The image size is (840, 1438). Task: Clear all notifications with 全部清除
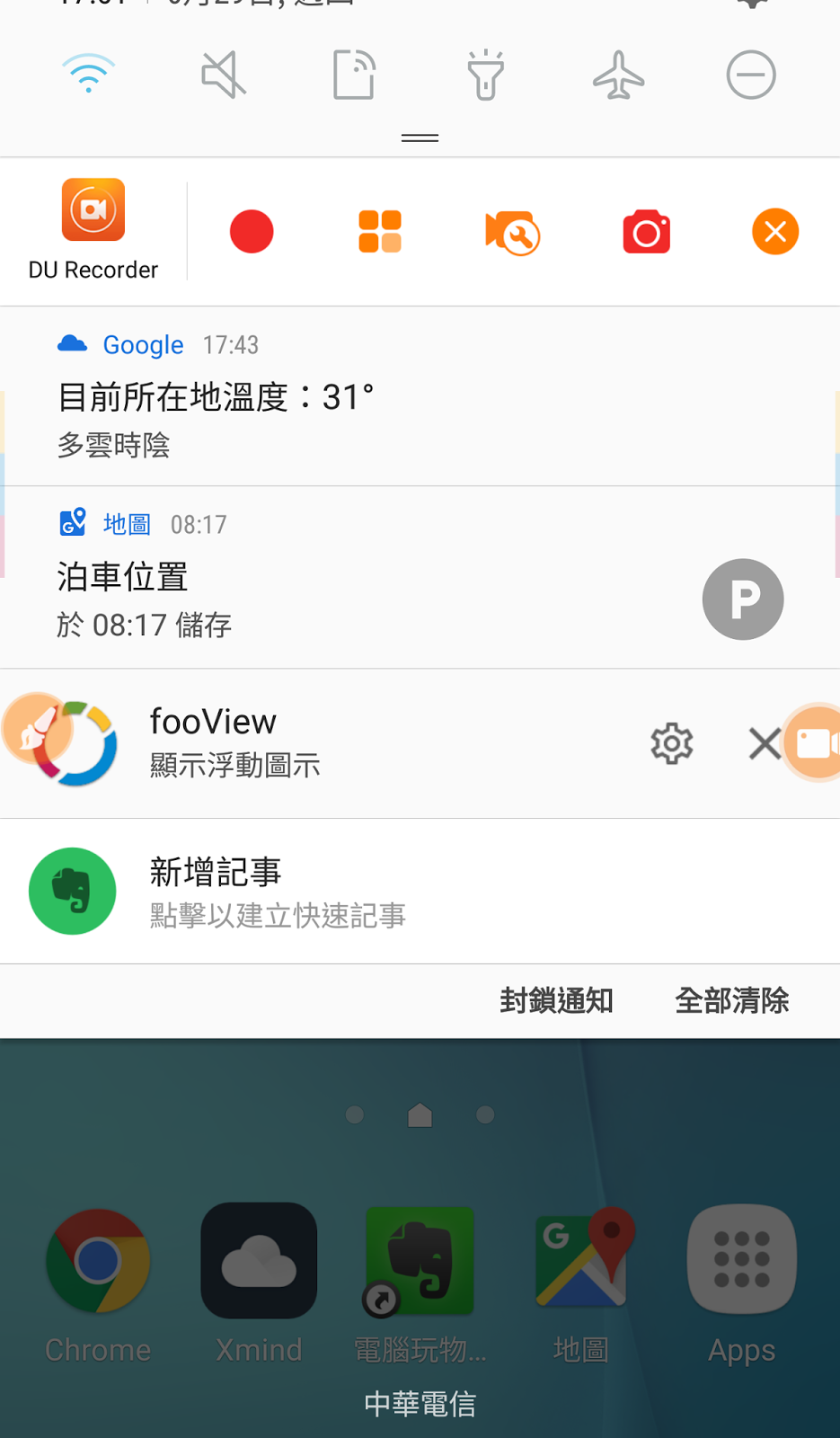pos(732,1000)
